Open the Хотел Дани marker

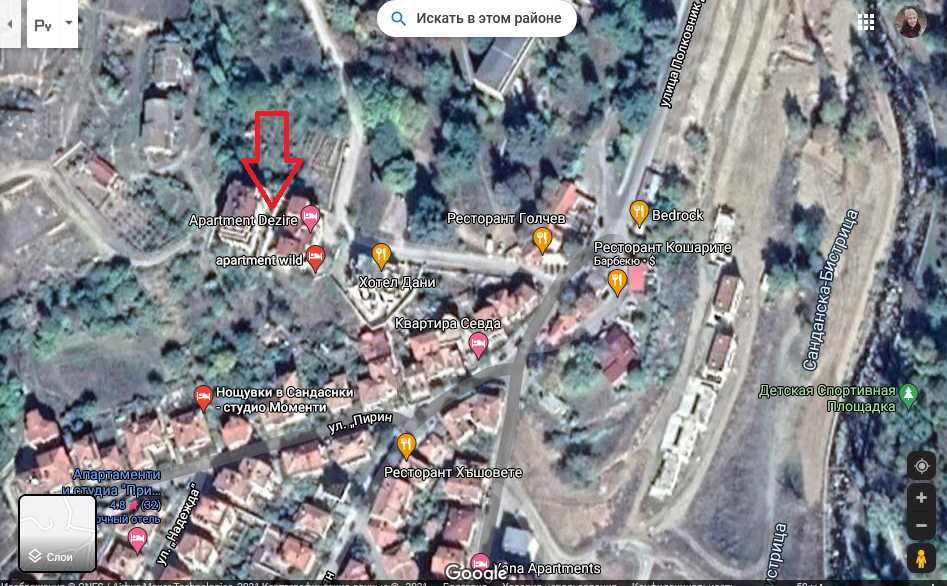[381, 255]
